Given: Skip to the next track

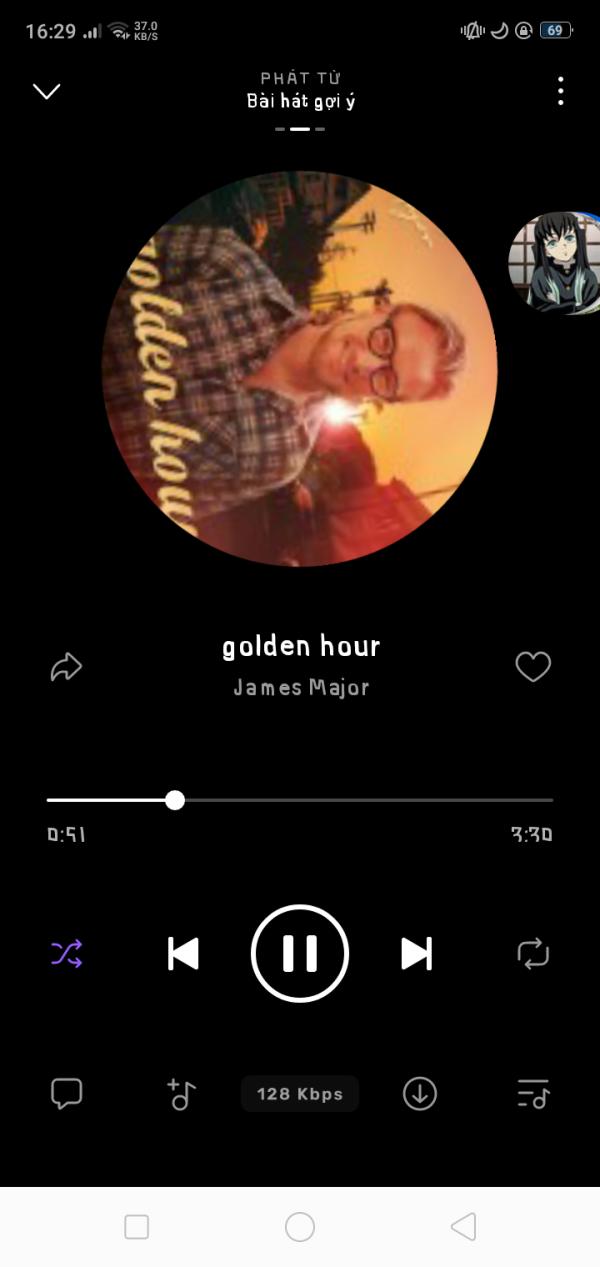Looking at the screenshot, I should (416, 954).
